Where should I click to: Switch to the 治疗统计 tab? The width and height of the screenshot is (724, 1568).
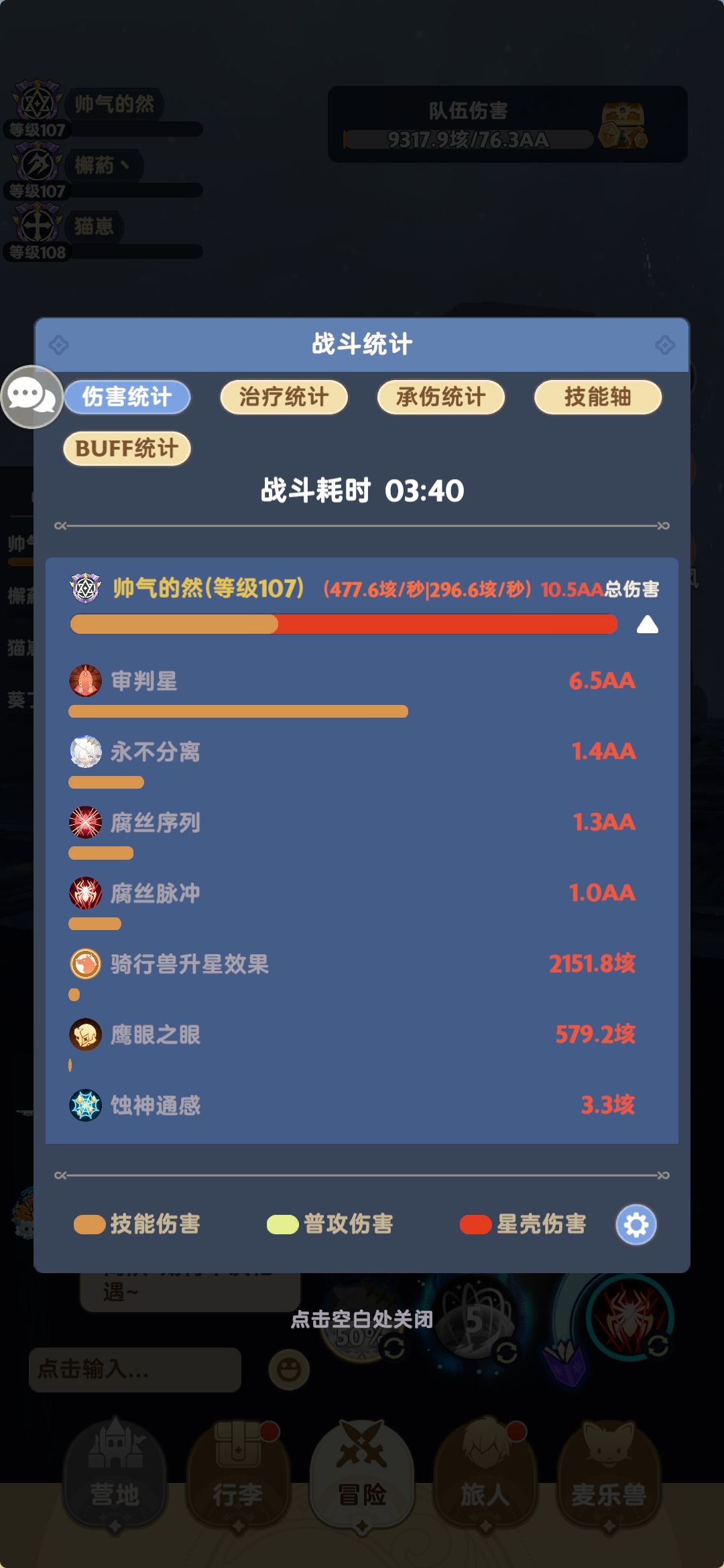(x=283, y=397)
